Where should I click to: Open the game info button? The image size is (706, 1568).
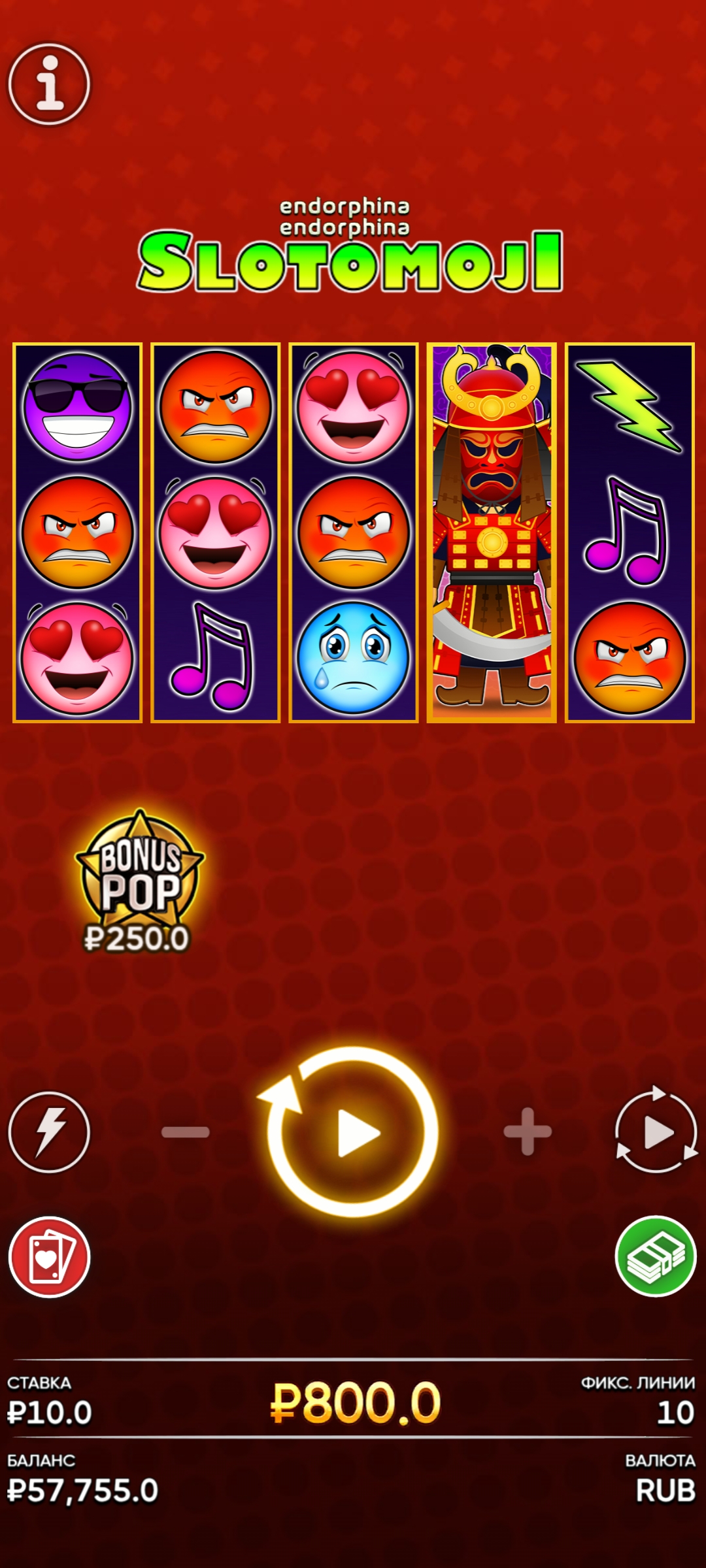(49, 84)
